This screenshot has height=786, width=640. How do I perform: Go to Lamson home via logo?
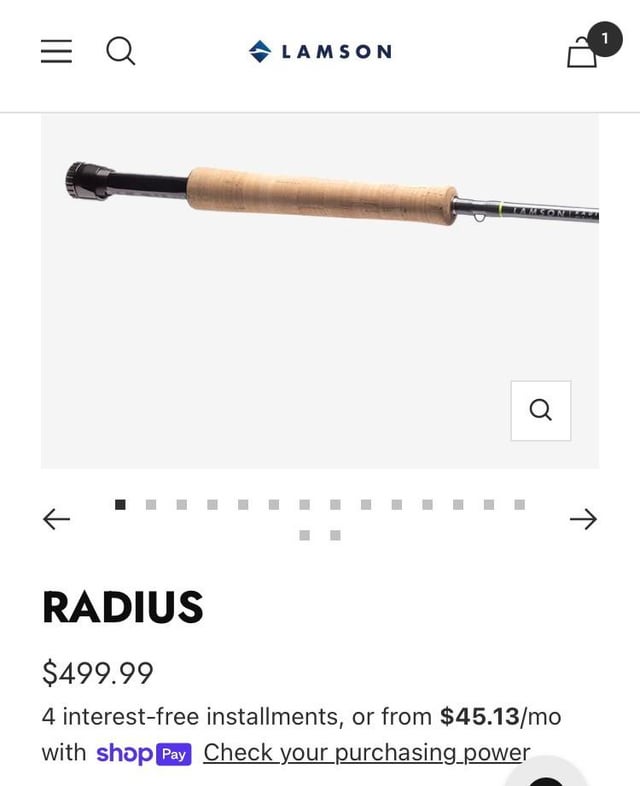[320, 51]
